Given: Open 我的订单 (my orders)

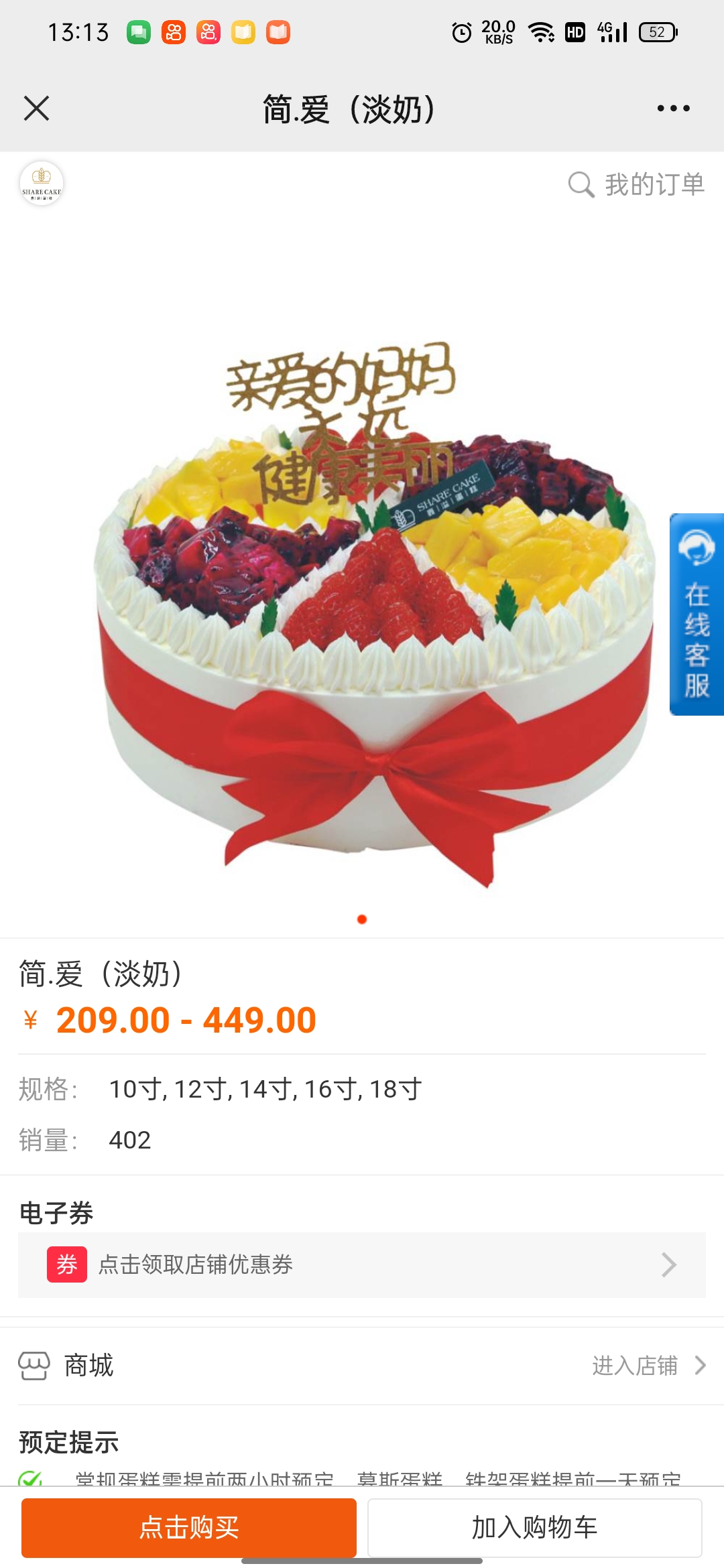Looking at the screenshot, I should click(637, 184).
